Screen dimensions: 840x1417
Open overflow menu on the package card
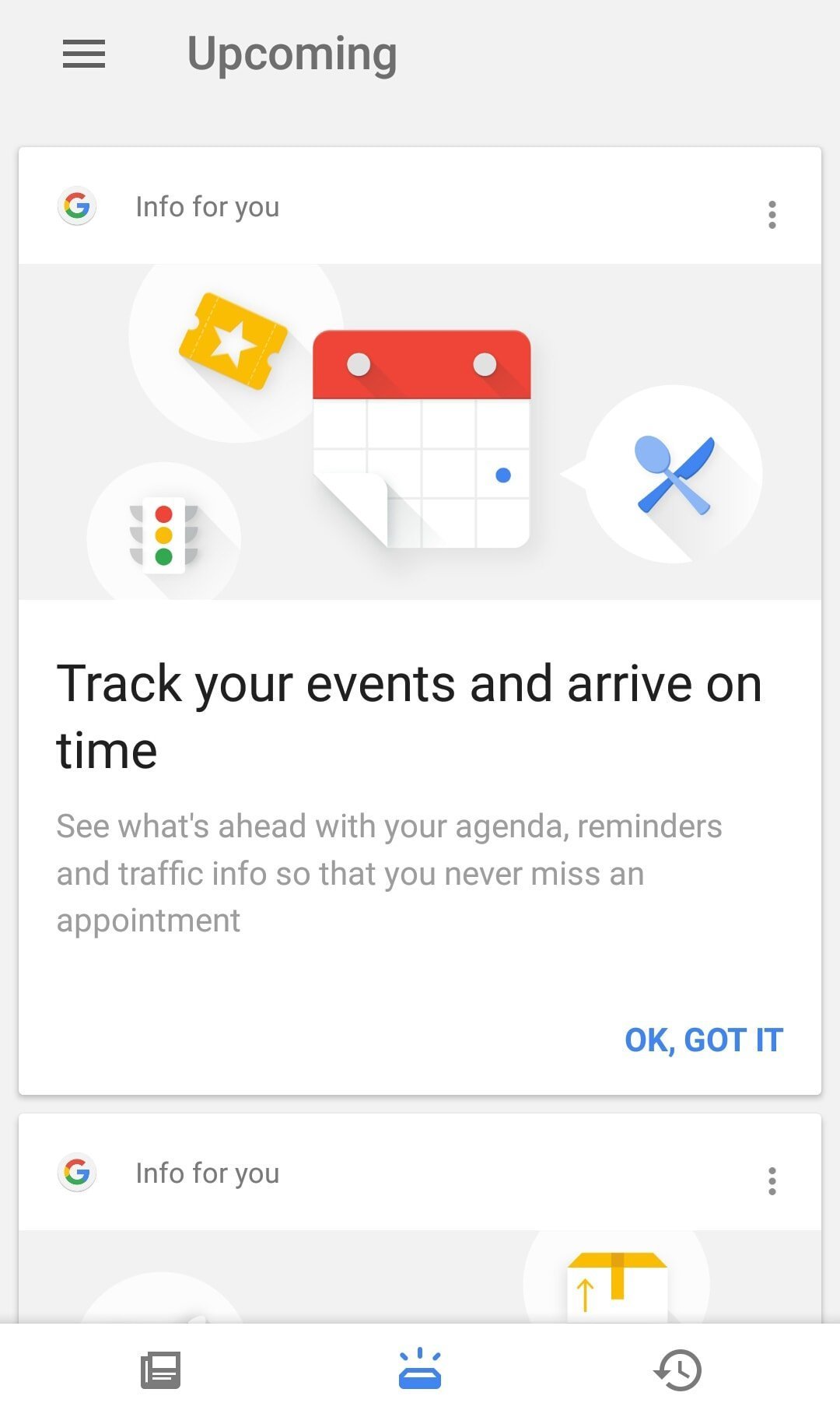(x=772, y=1180)
